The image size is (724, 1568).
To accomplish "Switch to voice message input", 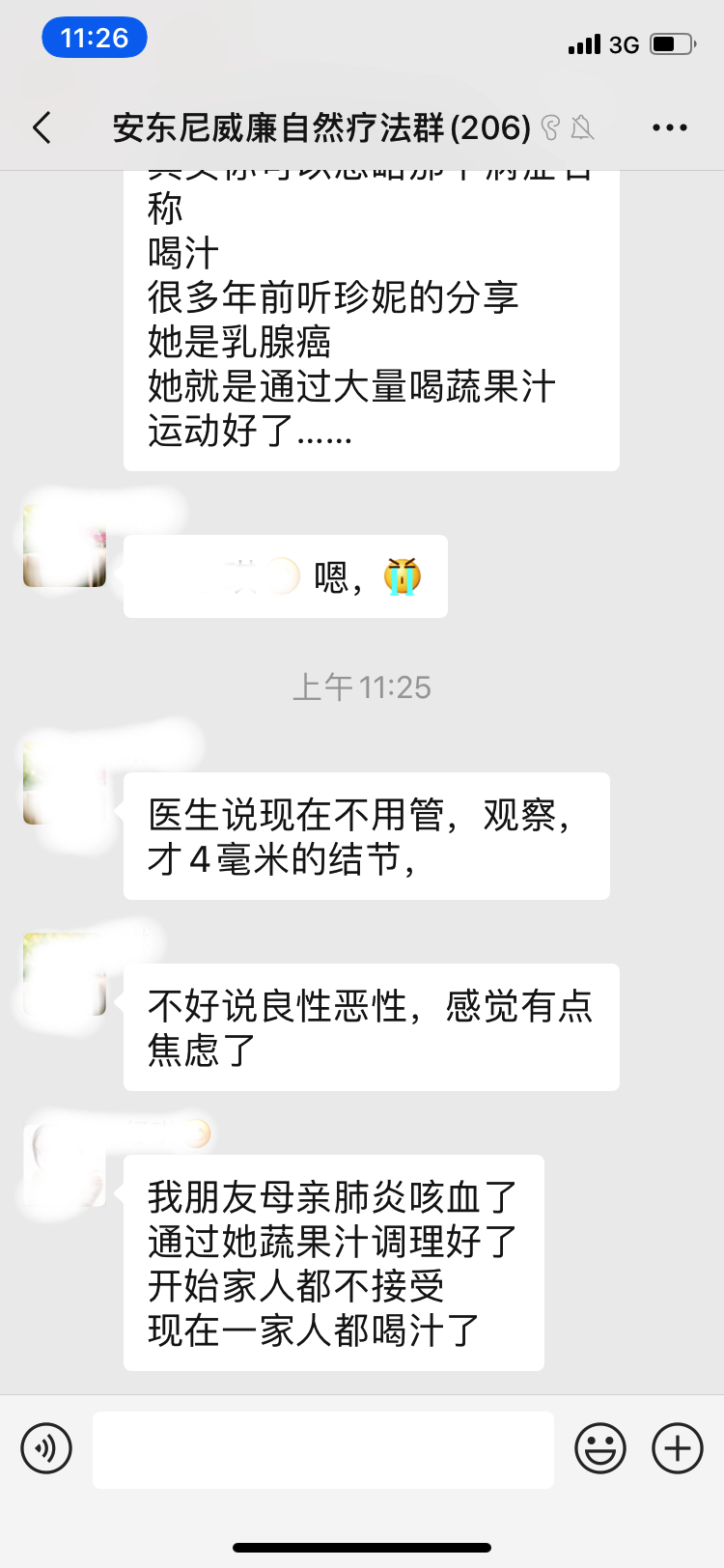I will 46,1448.
